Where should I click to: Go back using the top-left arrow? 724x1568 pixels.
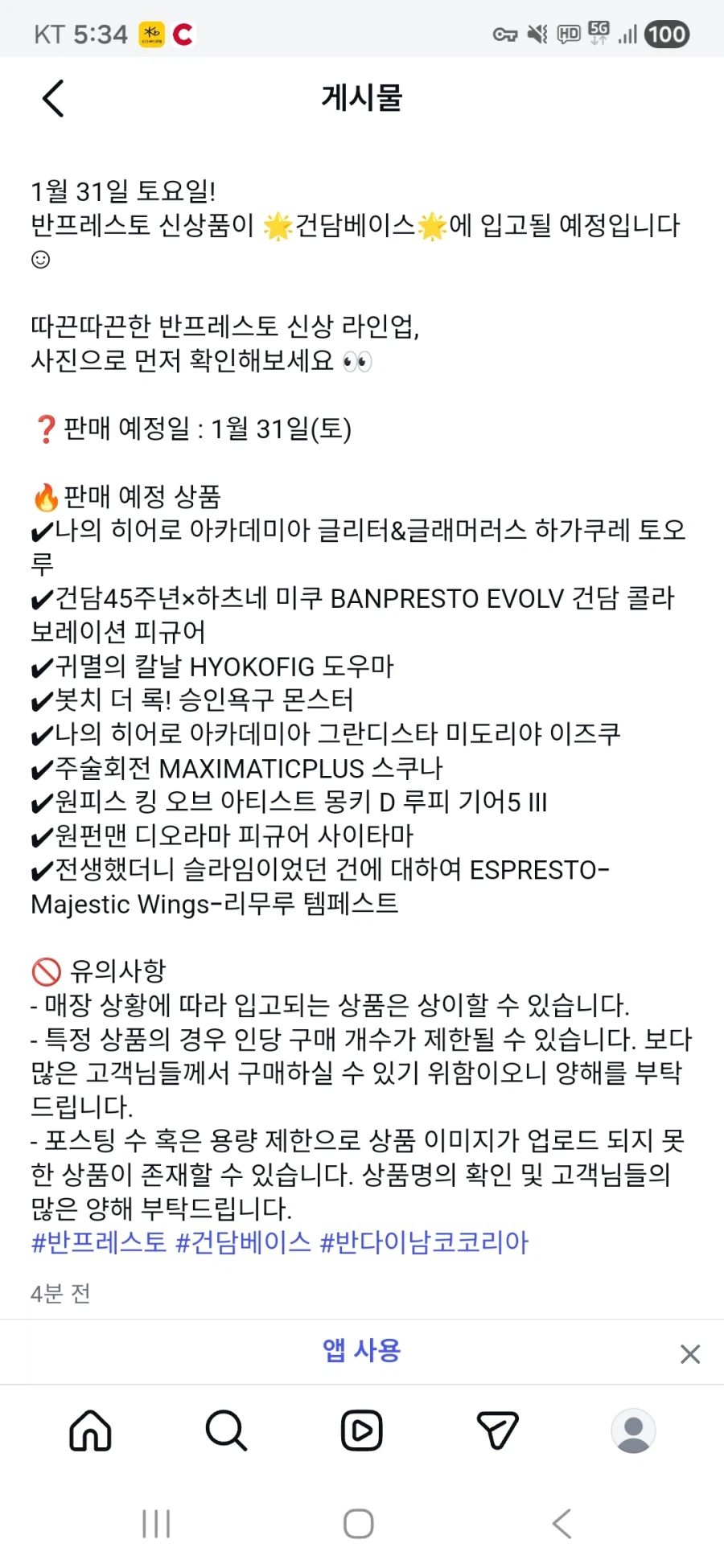51,97
